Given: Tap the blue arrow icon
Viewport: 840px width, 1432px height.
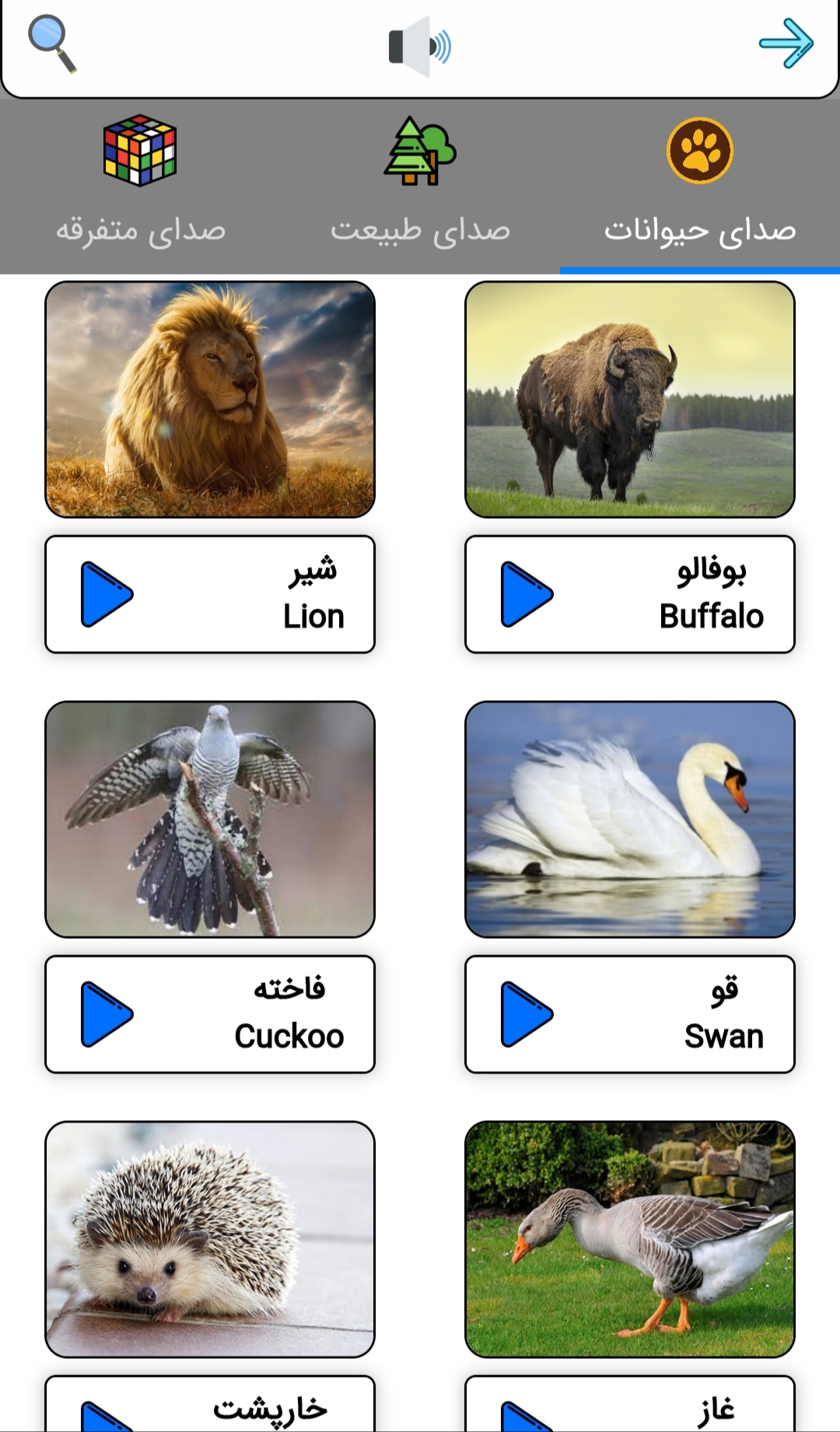Looking at the screenshot, I should pos(786,44).
